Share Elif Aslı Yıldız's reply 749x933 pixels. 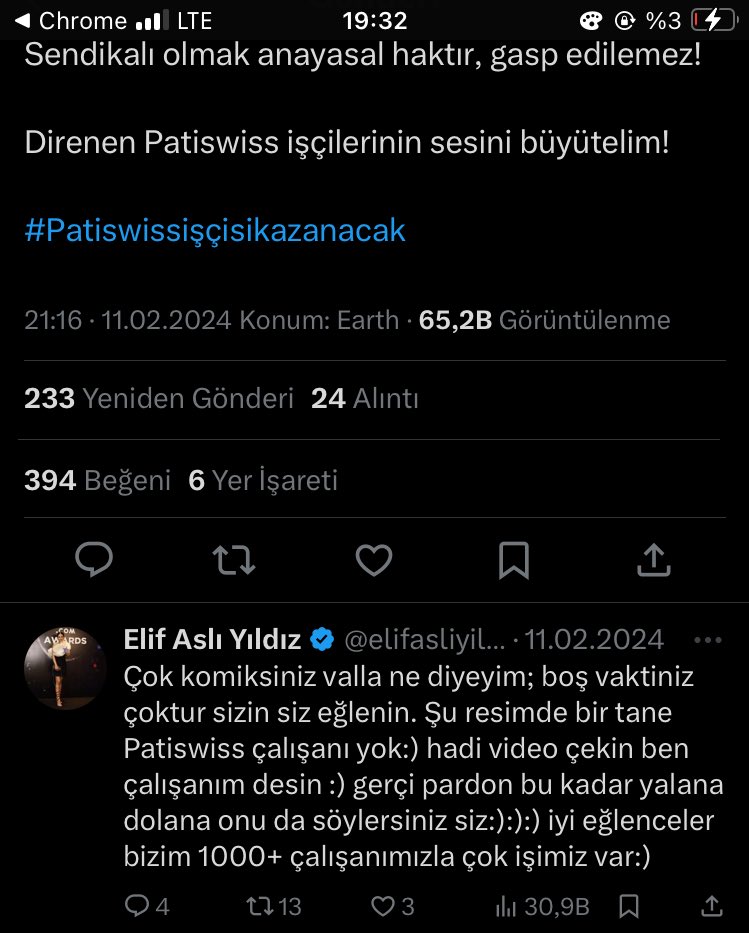(712, 906)
